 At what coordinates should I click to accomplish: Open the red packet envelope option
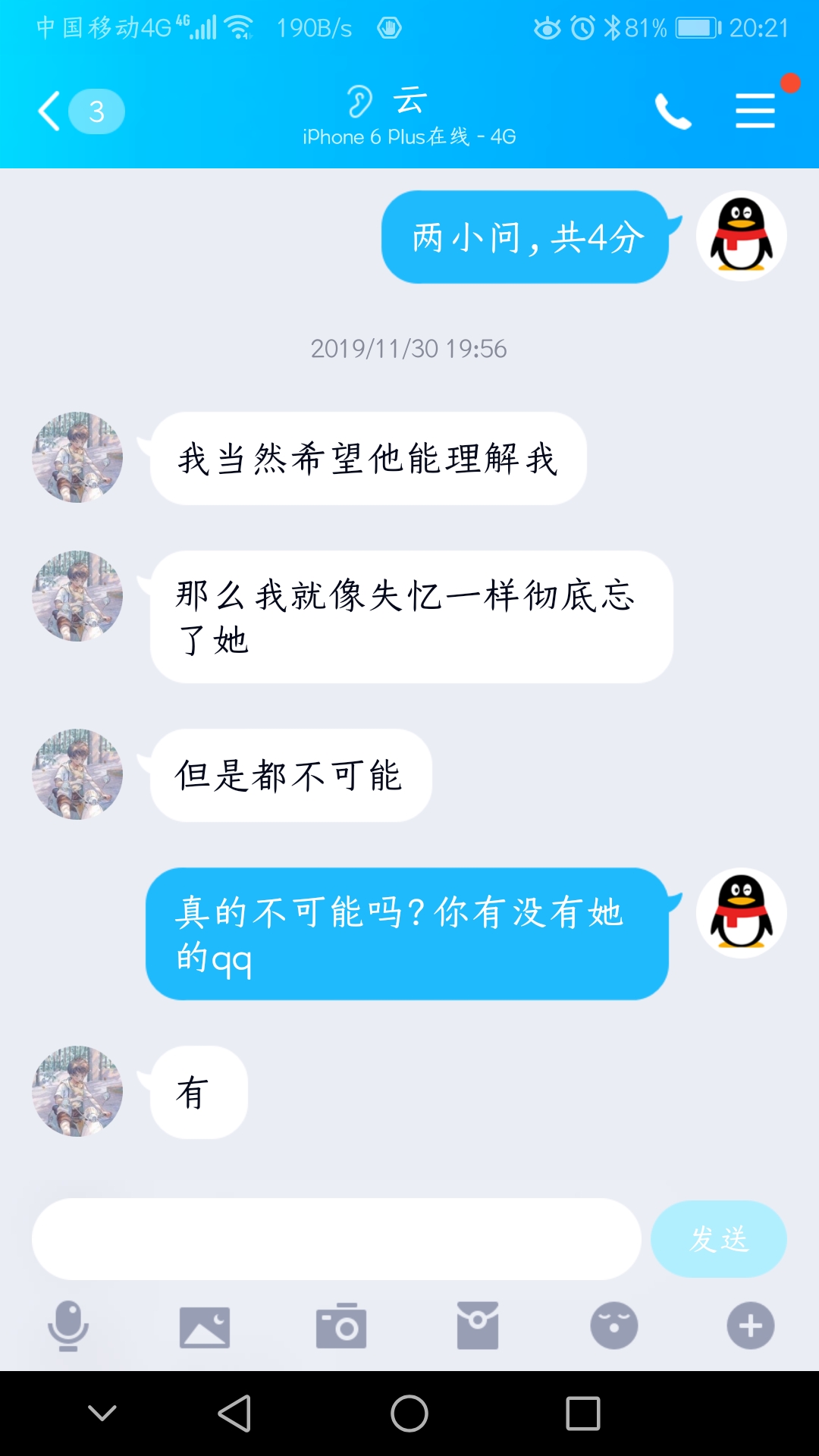tap(478, 1326)
